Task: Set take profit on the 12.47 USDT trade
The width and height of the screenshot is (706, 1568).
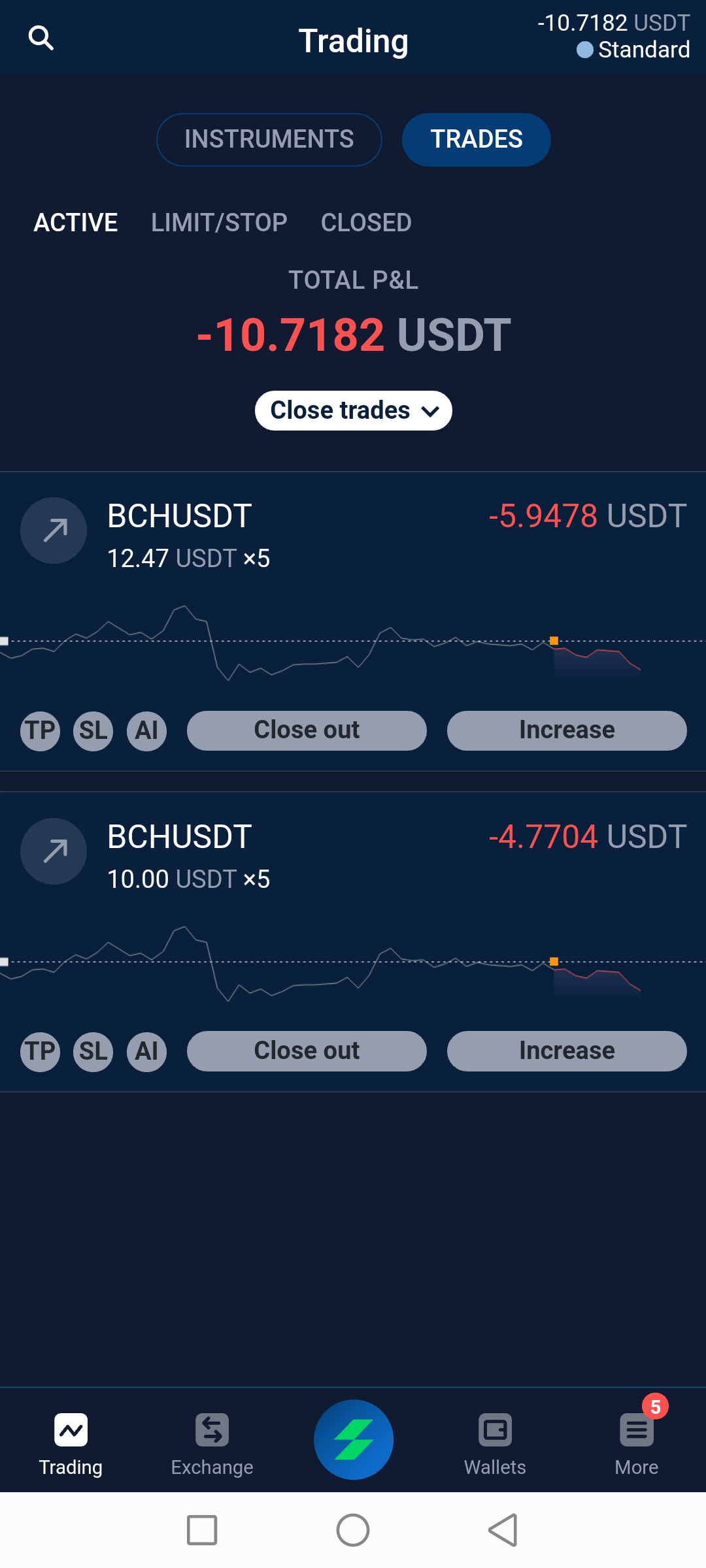Action: click(41, 730)
